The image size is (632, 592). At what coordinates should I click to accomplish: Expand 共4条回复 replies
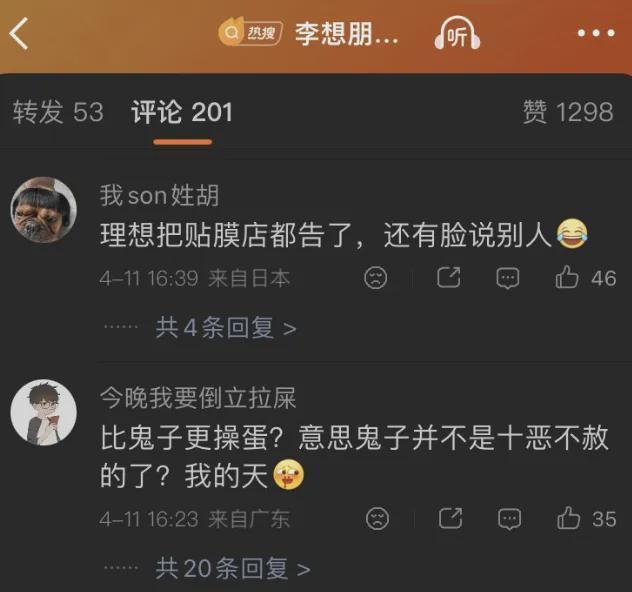click(225, 327)
